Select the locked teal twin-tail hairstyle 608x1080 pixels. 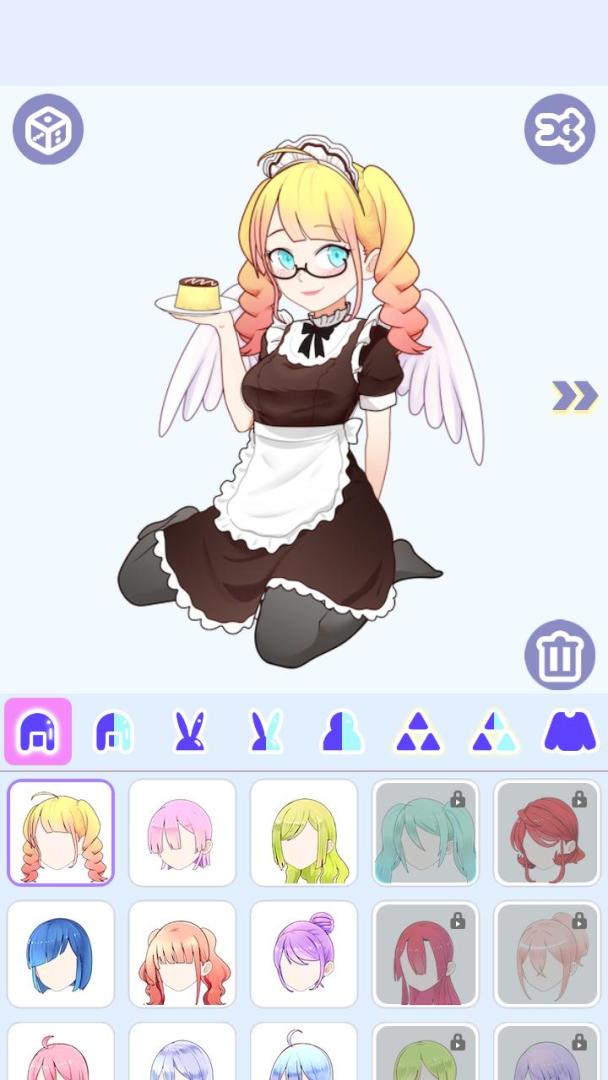(426, 833)
